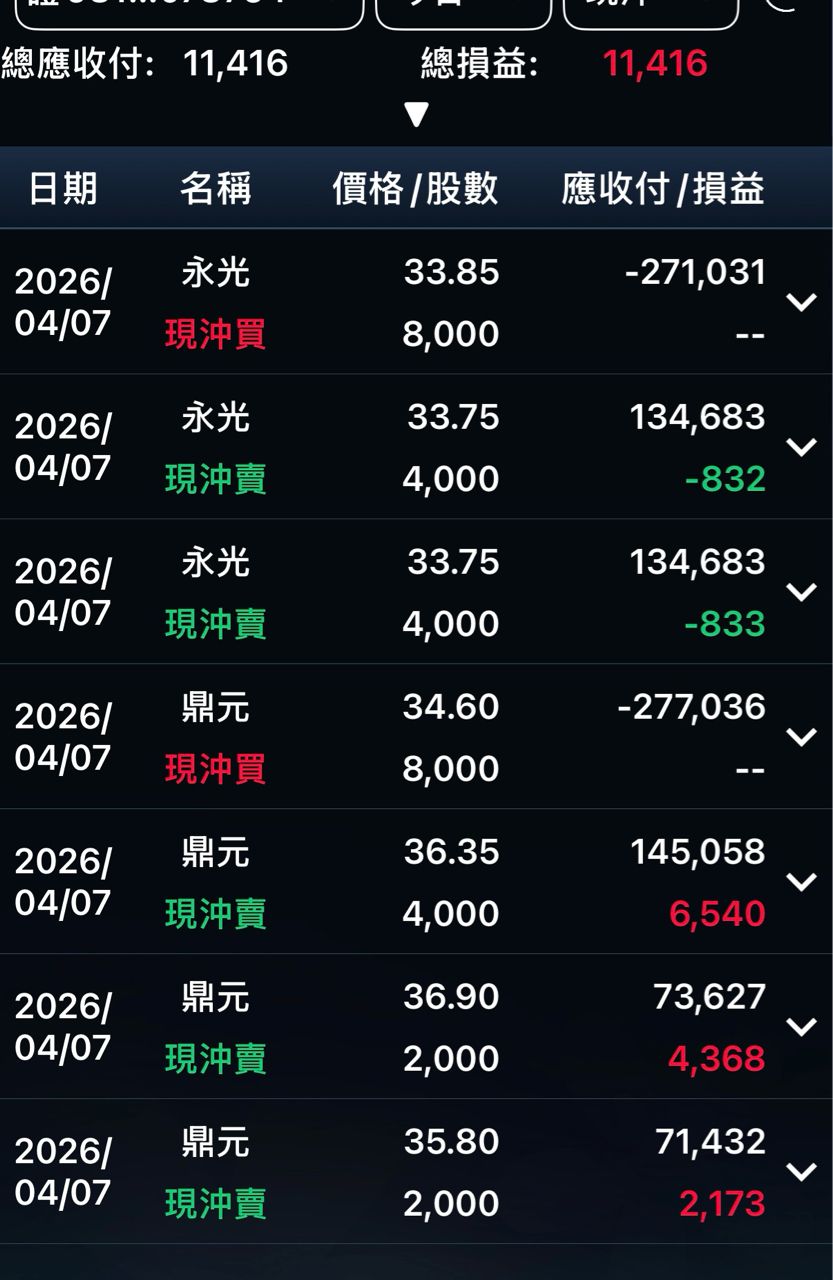The width and height of the screenshot is (833, 1280).
Task: Expand the 永光 現沖賣 row showing -832
Action: pyautogui.click(x=801, y=447)
